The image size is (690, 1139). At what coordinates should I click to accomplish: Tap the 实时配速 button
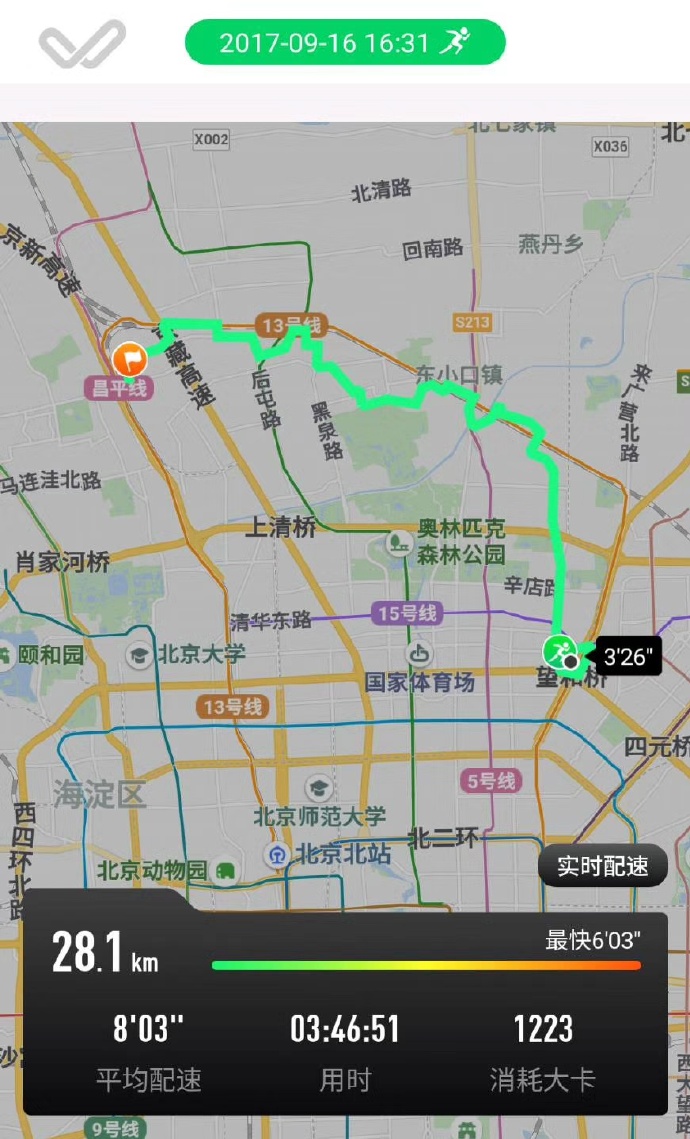tap(602, 866)
